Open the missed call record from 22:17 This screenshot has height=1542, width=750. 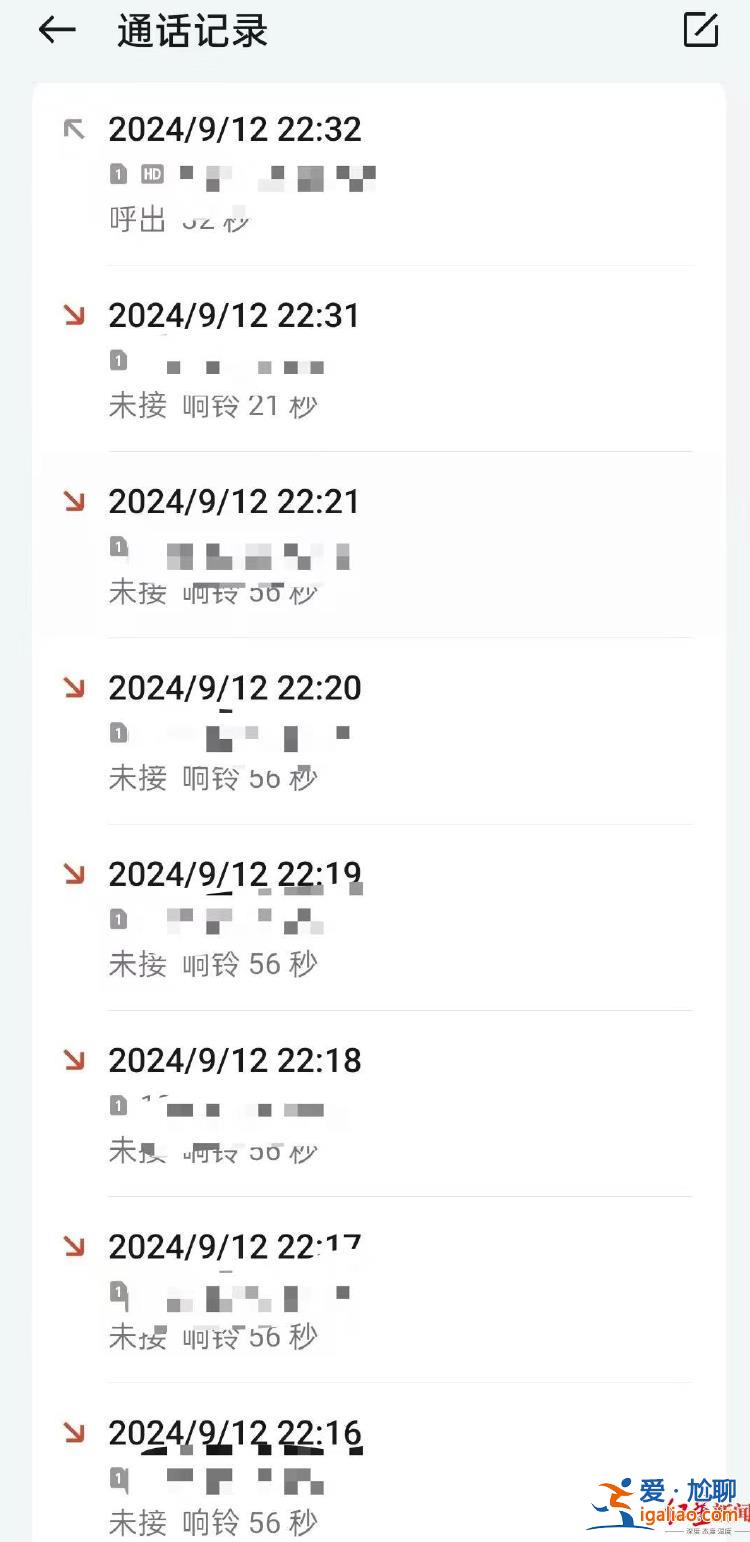pyautogui.click(x=380, y=1290)
